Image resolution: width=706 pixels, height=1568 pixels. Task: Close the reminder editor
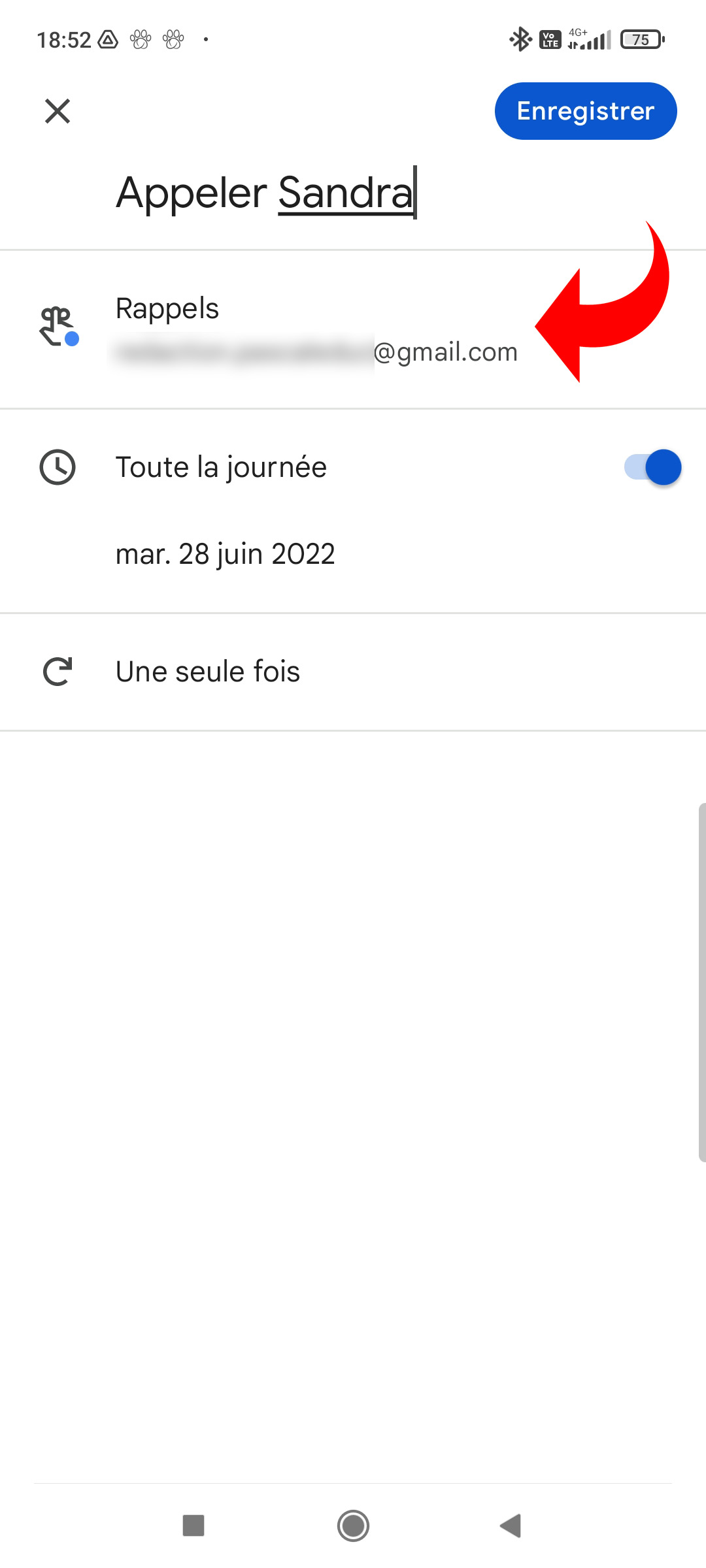pyautogui.click(x=58, y=111)
